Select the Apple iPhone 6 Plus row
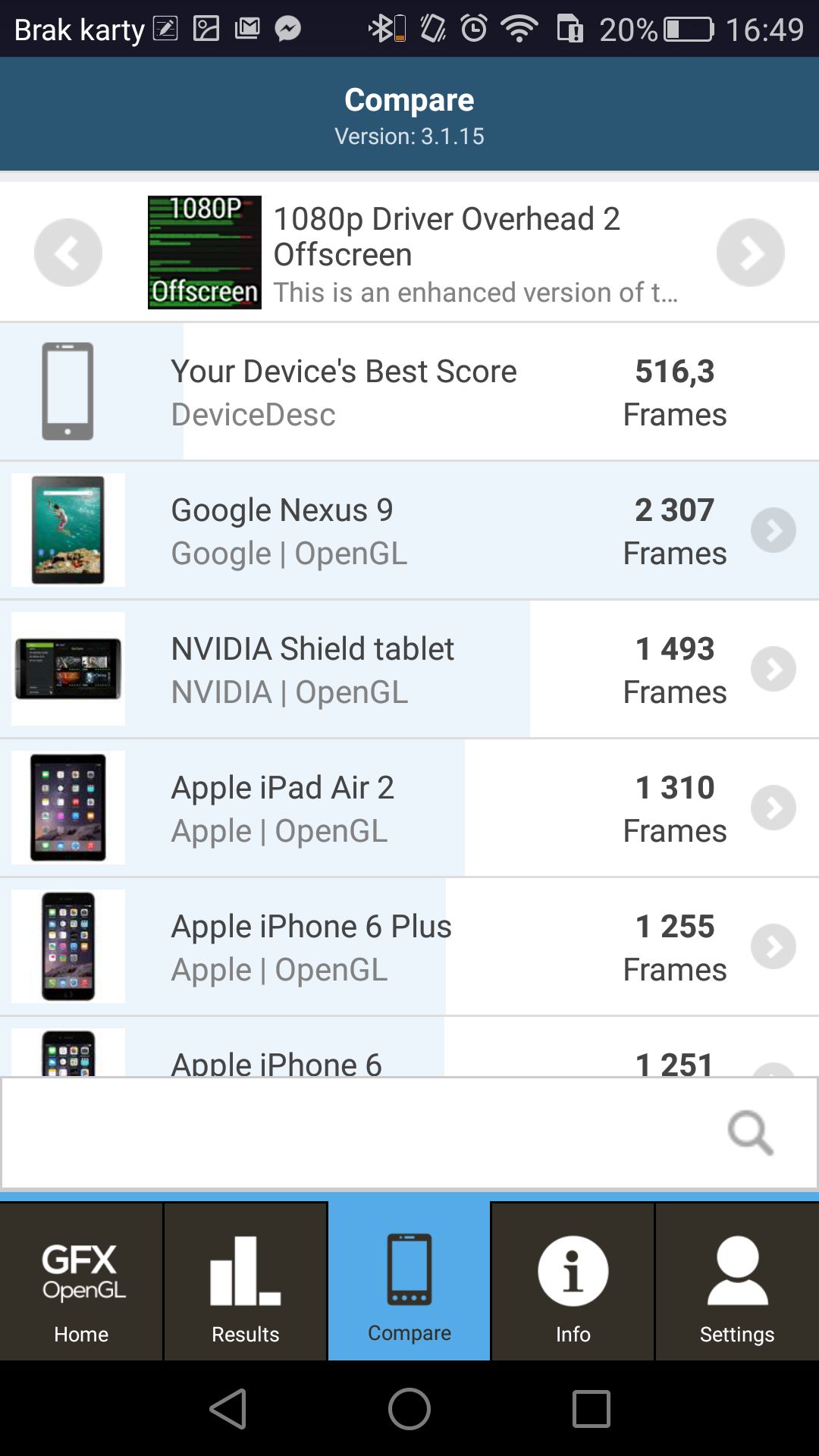The width and height of the screenshot is (819, 1456). (x=409, y=946)
